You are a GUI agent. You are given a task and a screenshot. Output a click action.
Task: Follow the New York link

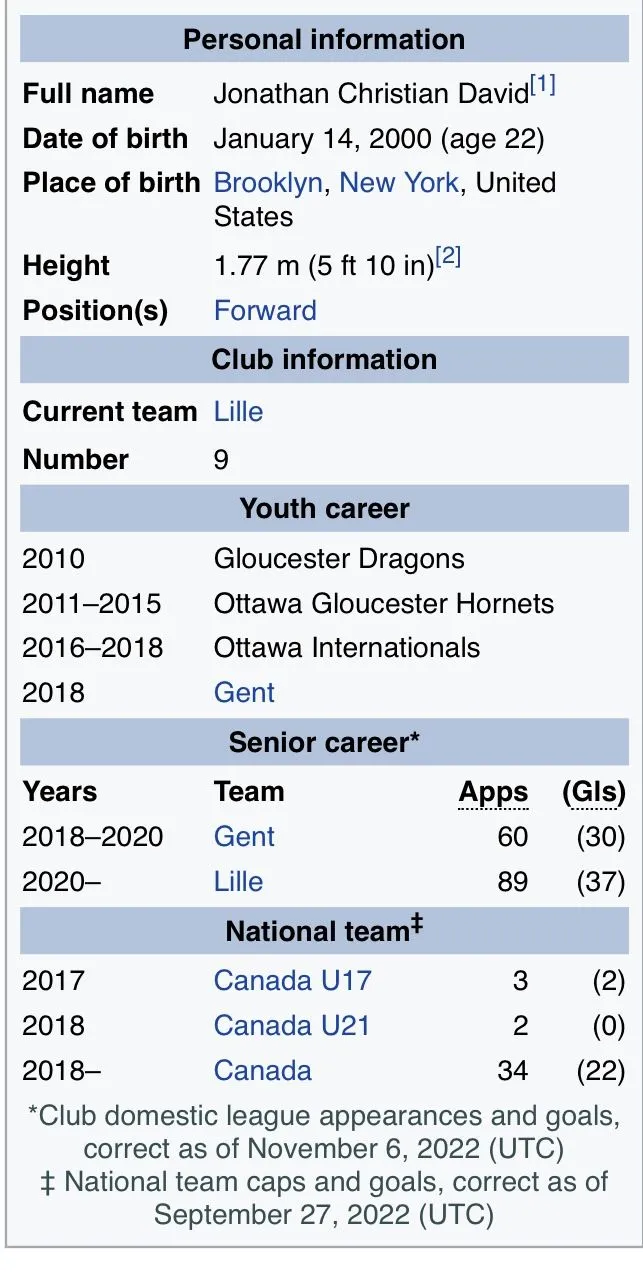(x=399, y=183)
